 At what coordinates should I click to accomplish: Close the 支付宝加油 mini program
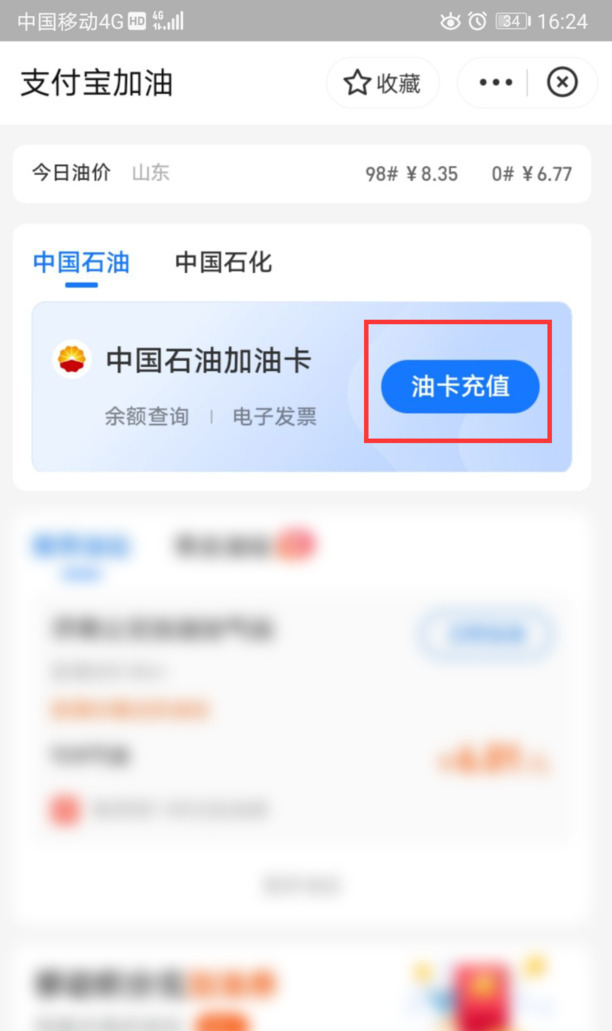point(563,83)
